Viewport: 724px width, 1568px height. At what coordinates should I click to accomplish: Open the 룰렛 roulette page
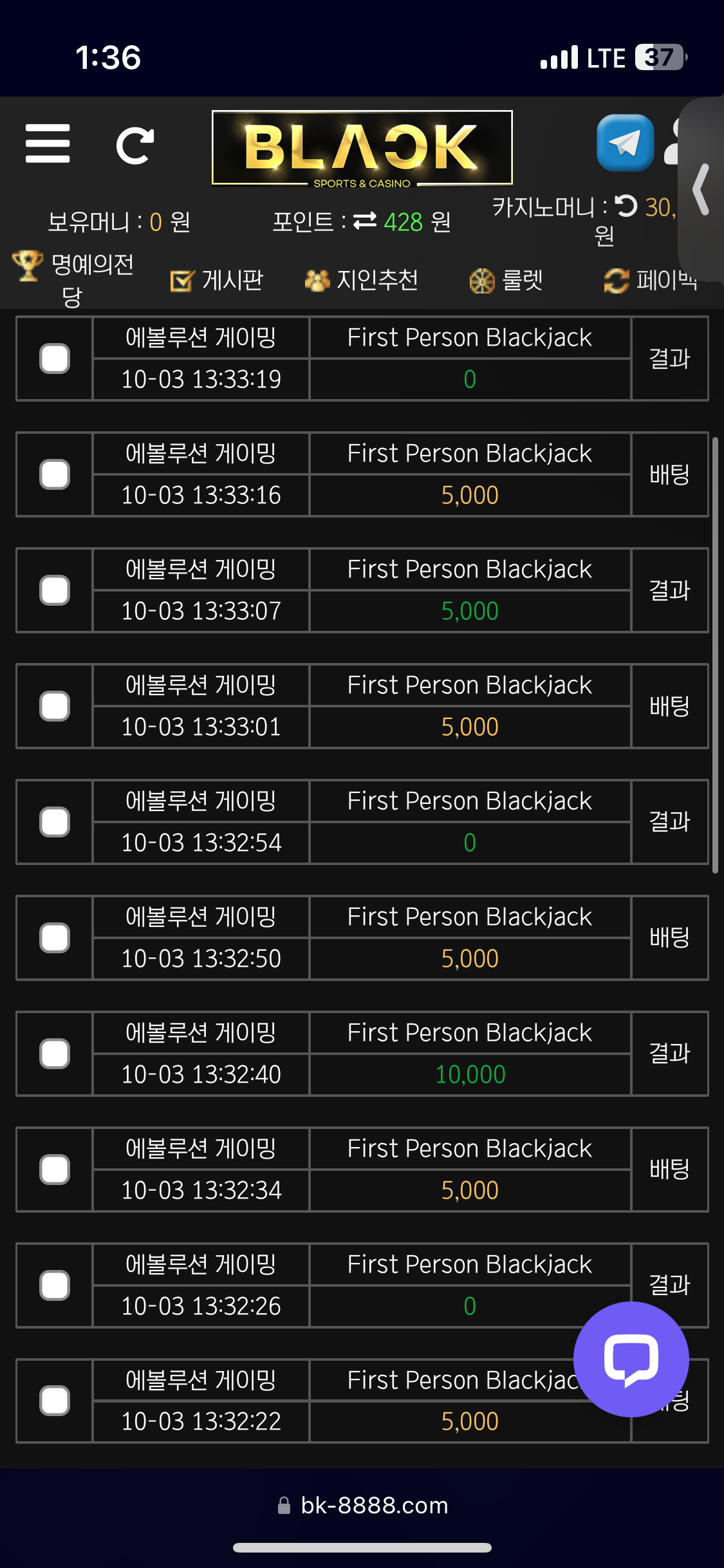[x=506, y=280]
